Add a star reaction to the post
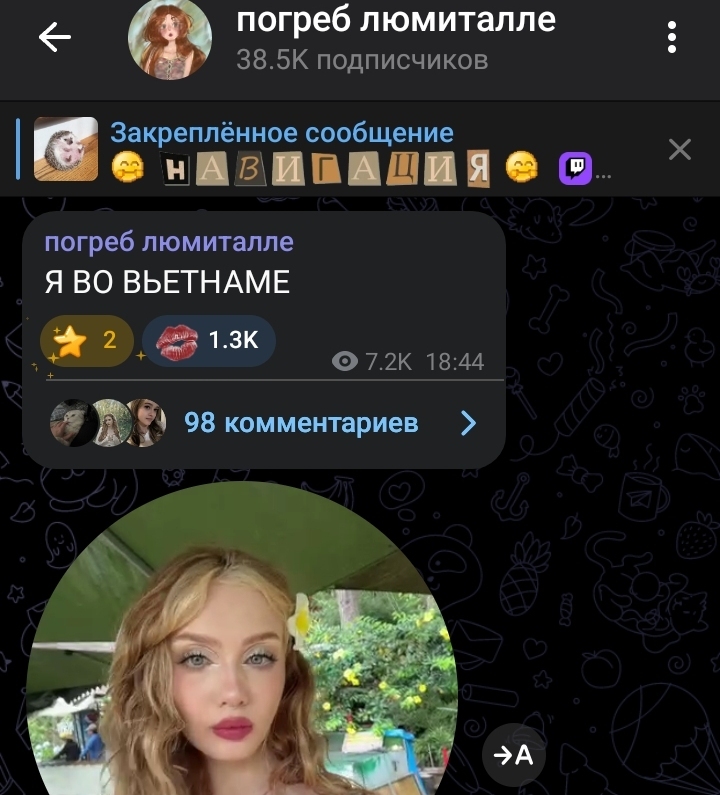The width and height of the screenshot is (720, 795). point(87,341)
